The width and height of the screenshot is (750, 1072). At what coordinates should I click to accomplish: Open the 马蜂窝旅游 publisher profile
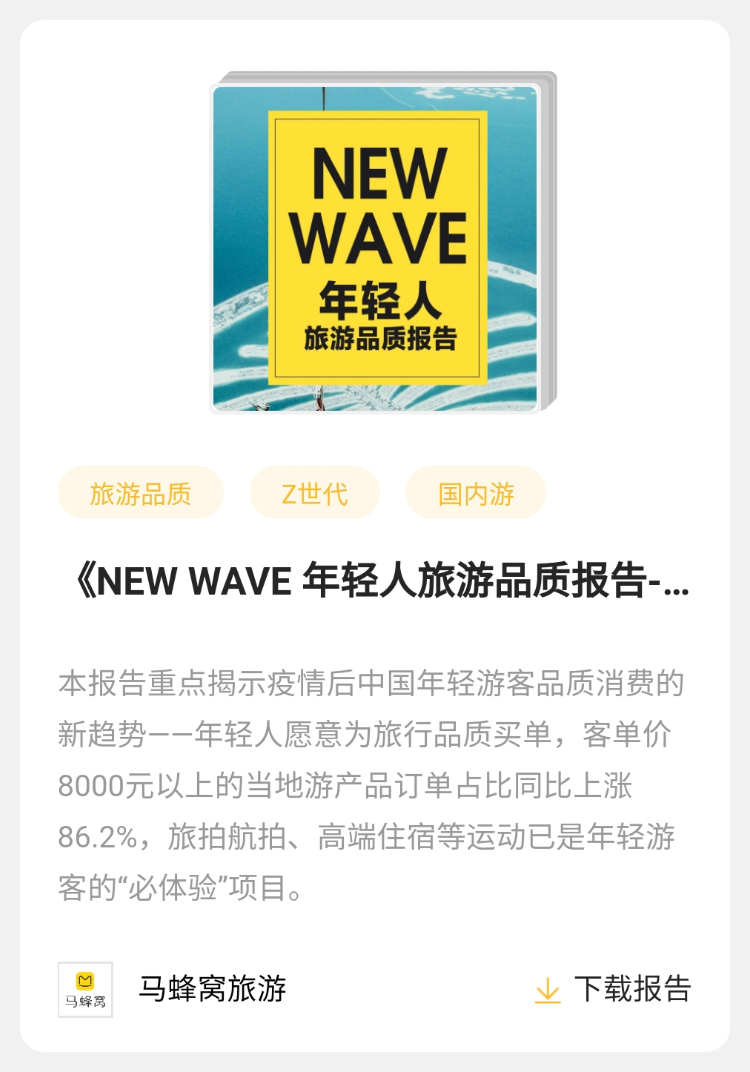pos(212,989)
